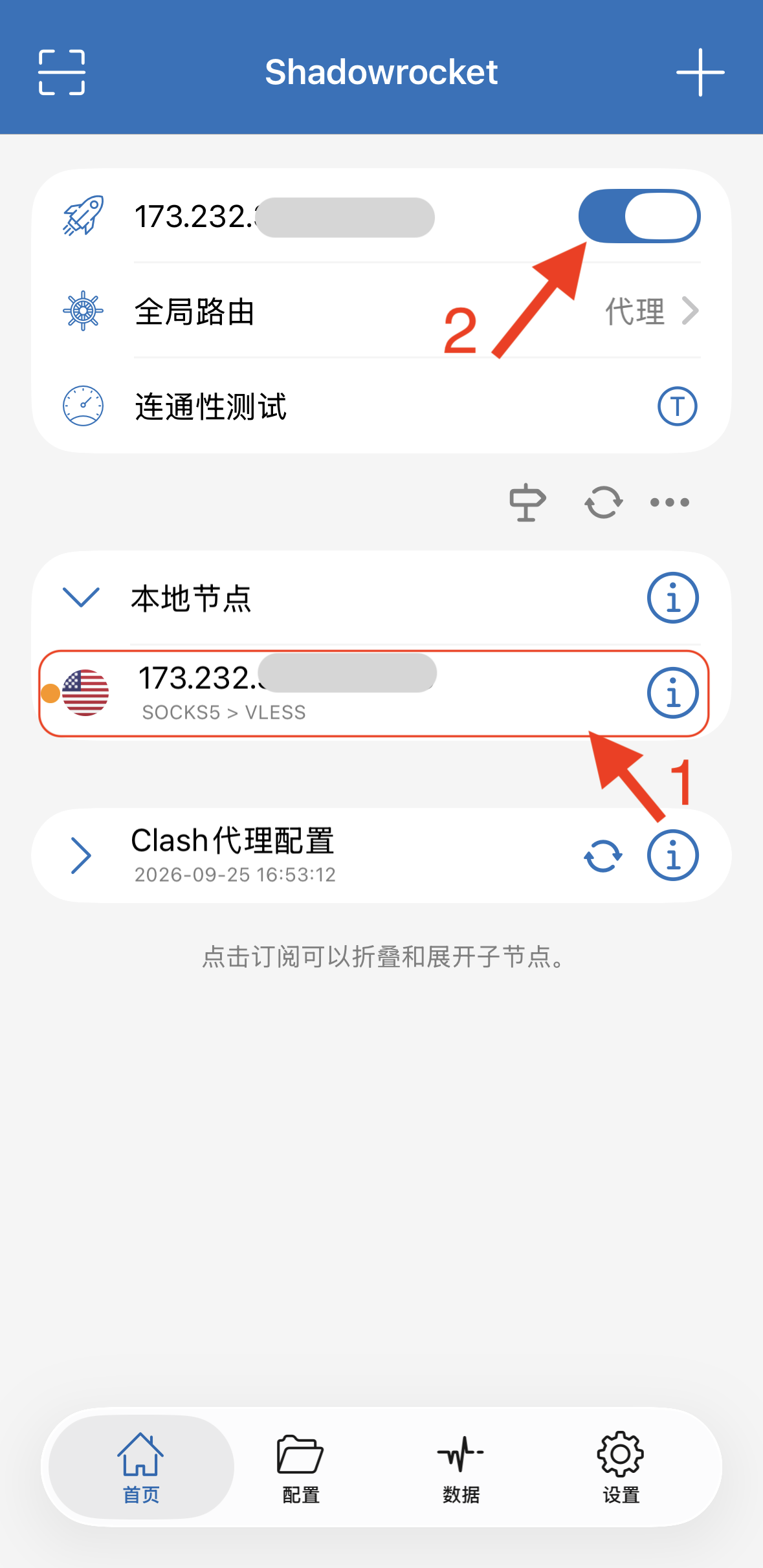Refresh the Clash代理配置 subscription
Screen dimensions: 763x1568
click(x=603, y=856)
